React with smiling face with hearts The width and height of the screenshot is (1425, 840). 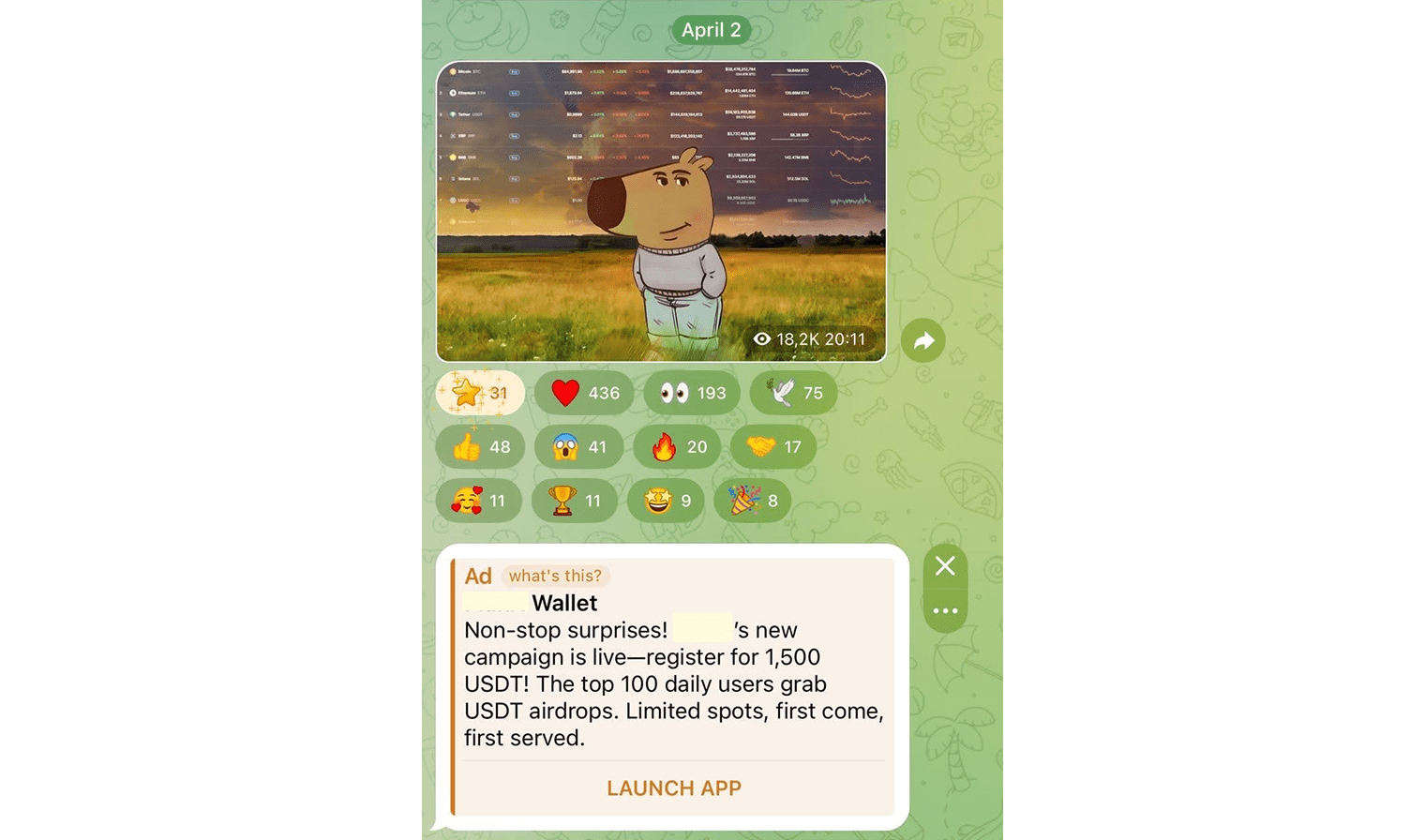point(478,501)
